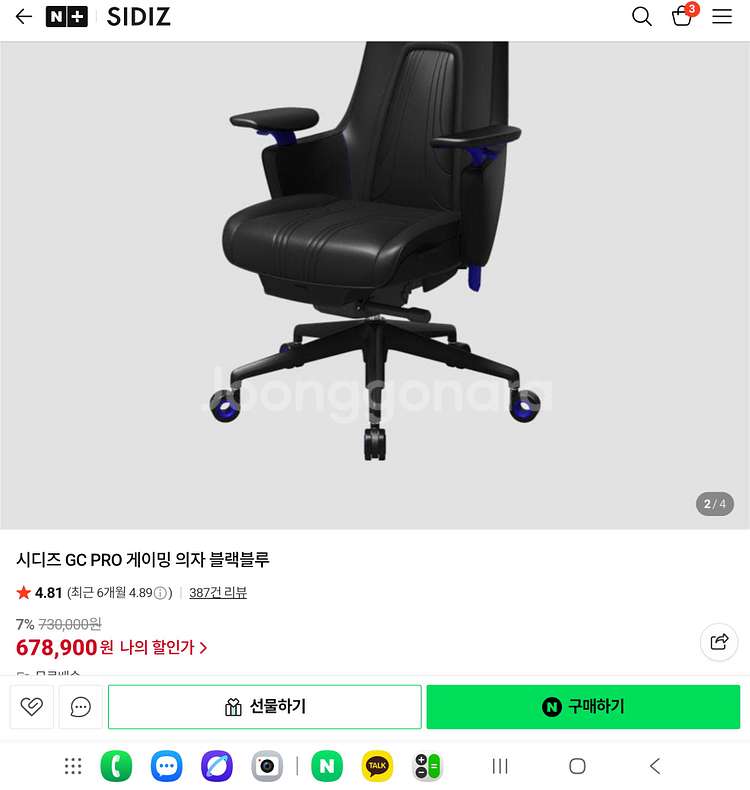This screenshot has height=790, width=750.
Task: Open the search icon in top bar
Action: click(x=641, y=17)
